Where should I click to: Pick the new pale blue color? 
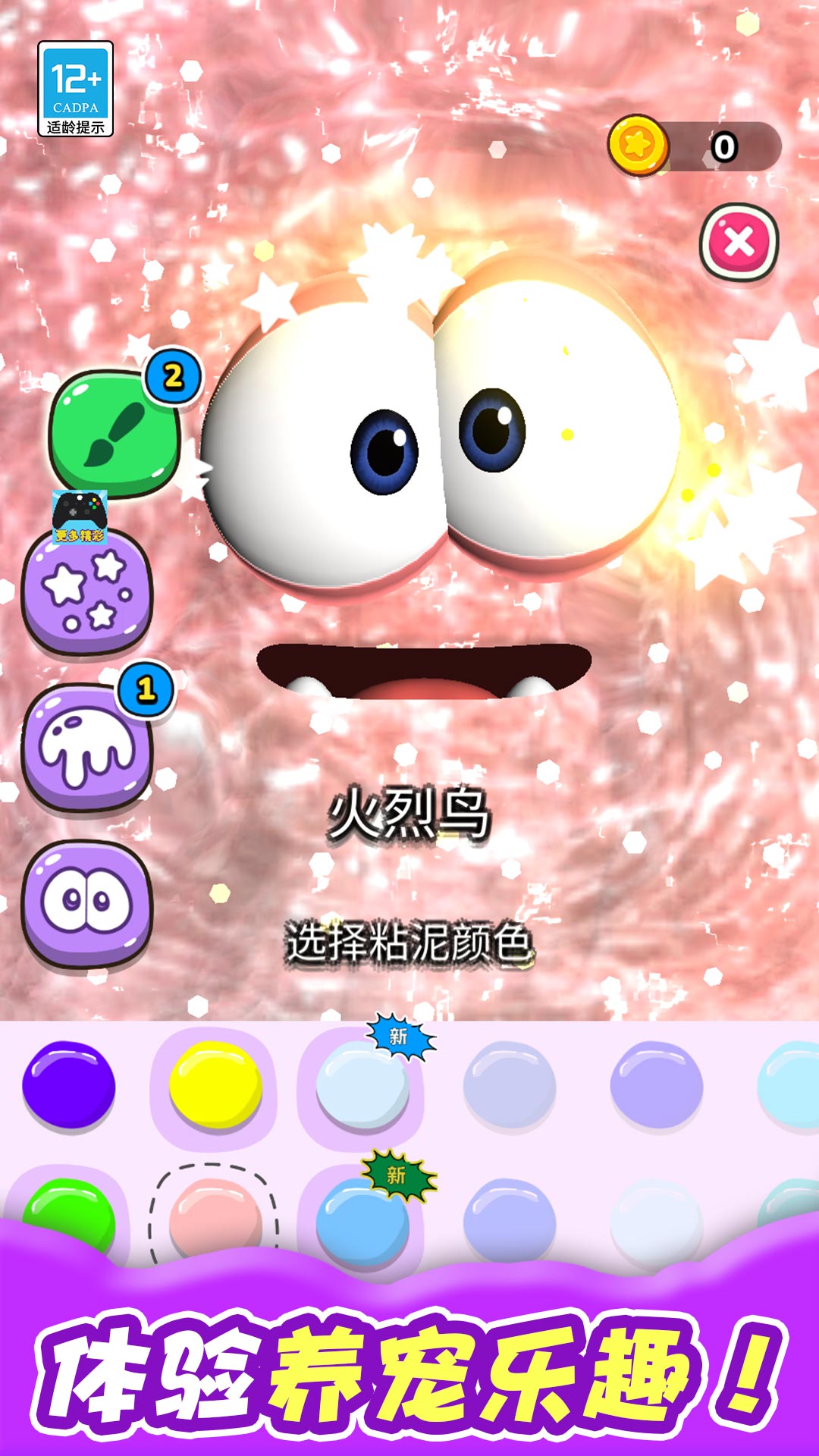pos(362,1085)
